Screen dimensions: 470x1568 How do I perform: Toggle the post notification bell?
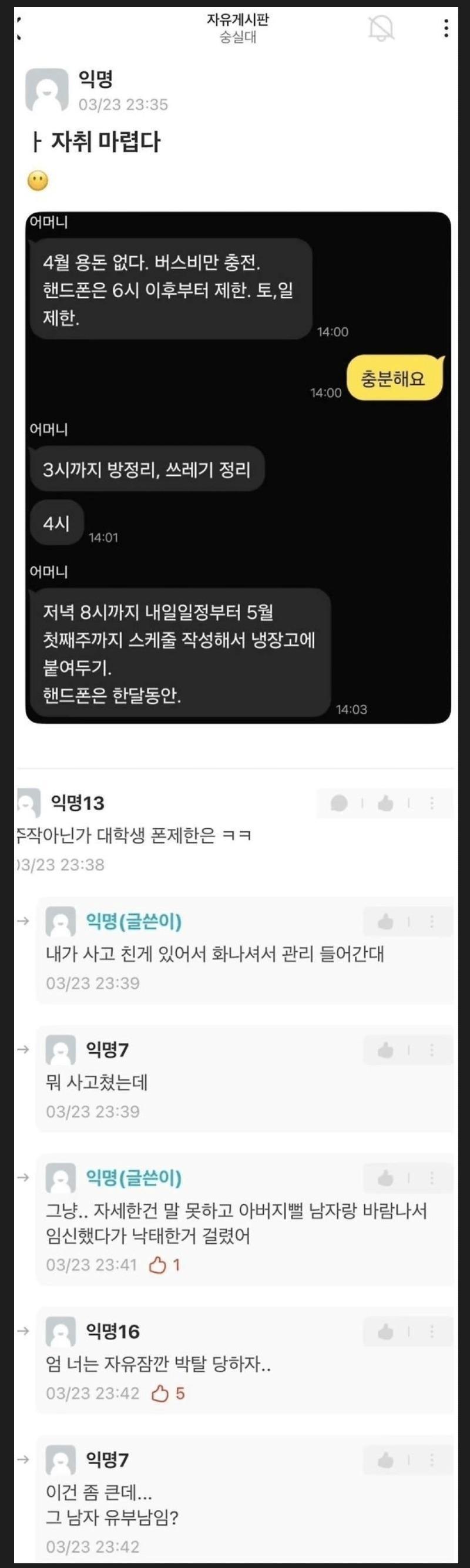coord(381,28)
